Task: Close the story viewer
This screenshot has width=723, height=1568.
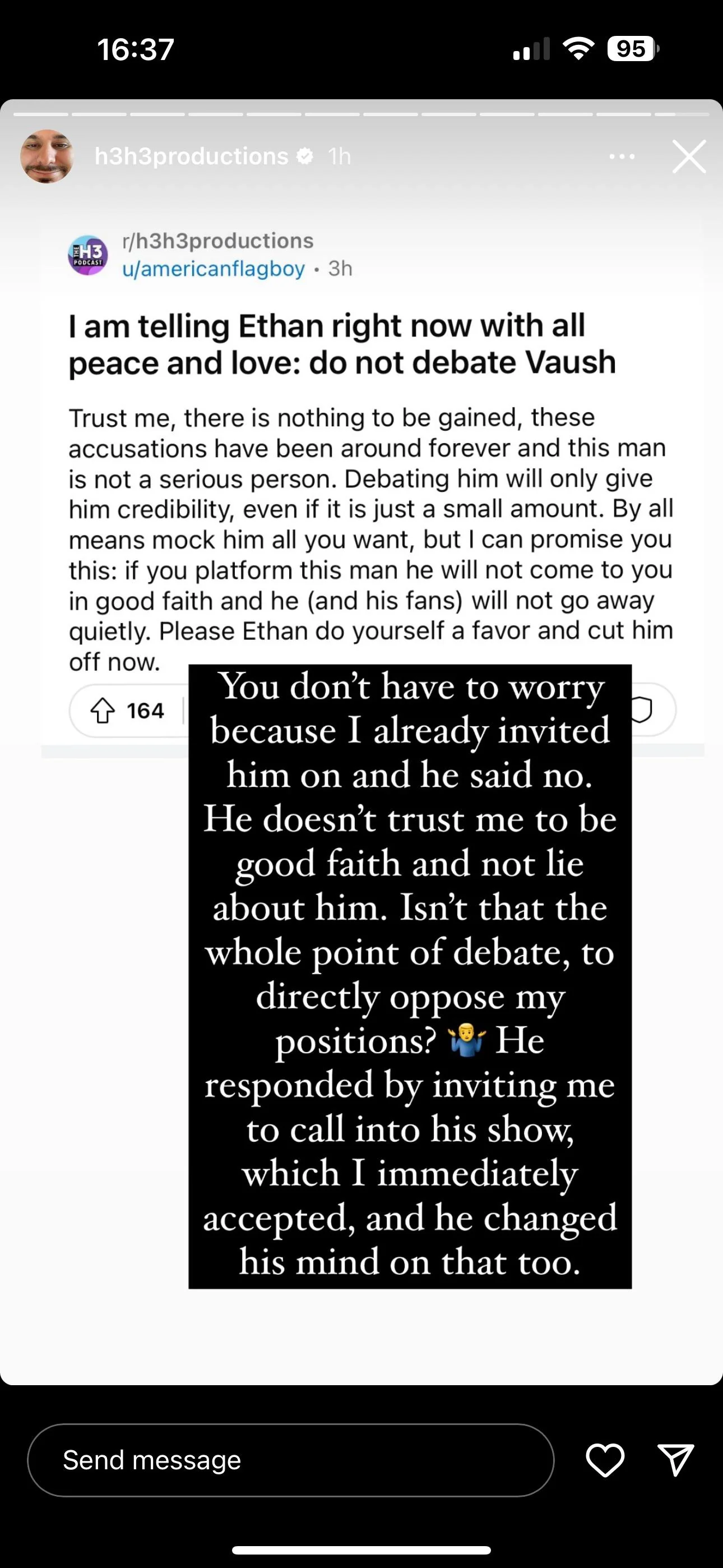Action: click(x=689, y=156)
